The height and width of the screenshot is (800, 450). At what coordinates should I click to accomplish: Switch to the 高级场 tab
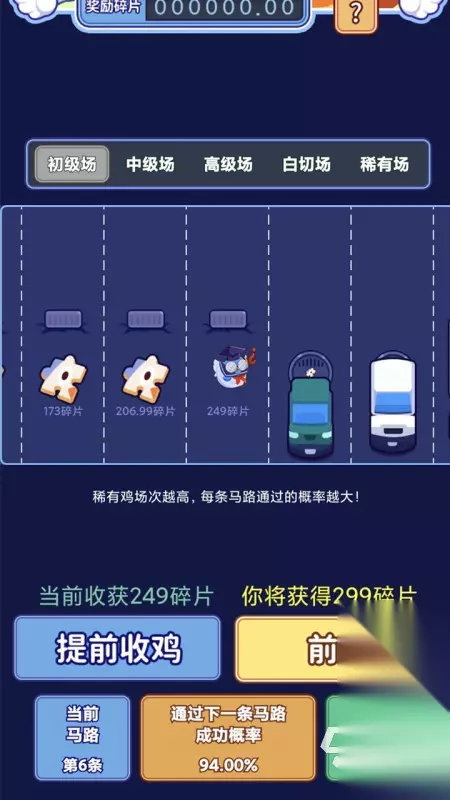point(228,164)
